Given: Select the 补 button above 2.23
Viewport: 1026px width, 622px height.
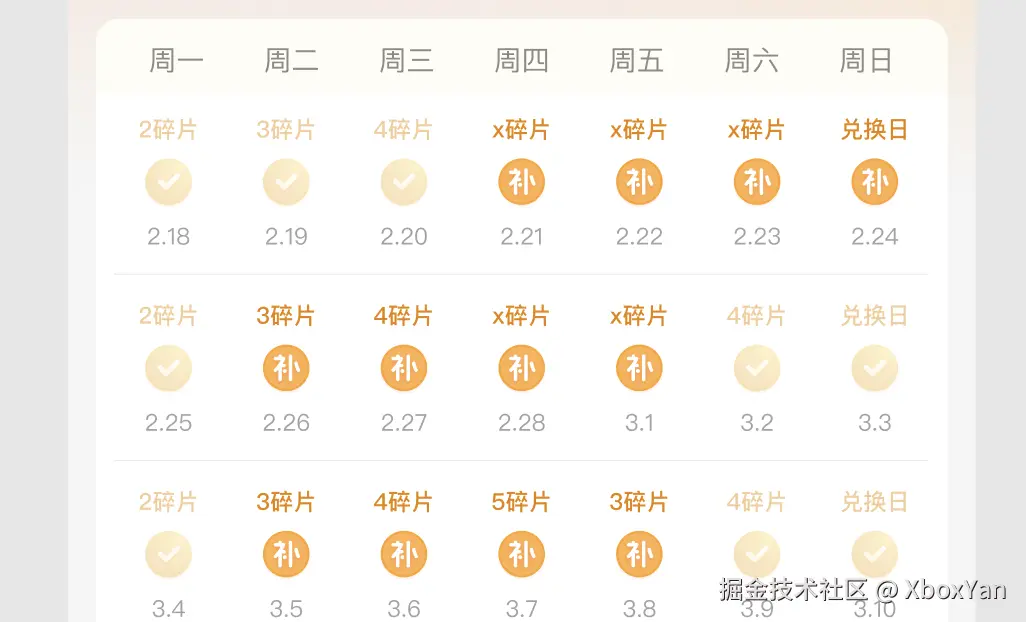Looking at the screenshot, I should (757, 182).
